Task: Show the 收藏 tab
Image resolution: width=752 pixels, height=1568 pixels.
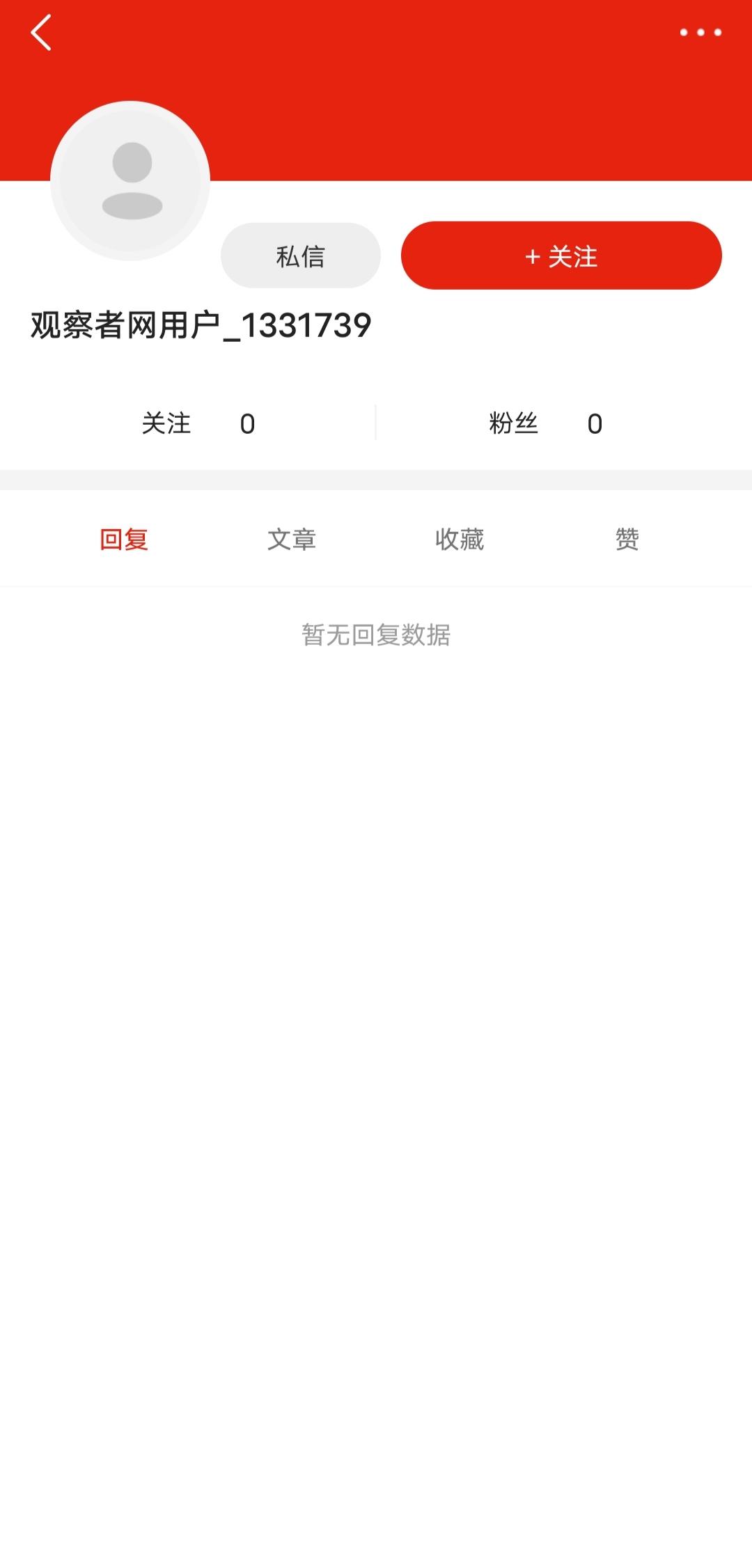Action: pyautogui.click(x=460, y=539)
